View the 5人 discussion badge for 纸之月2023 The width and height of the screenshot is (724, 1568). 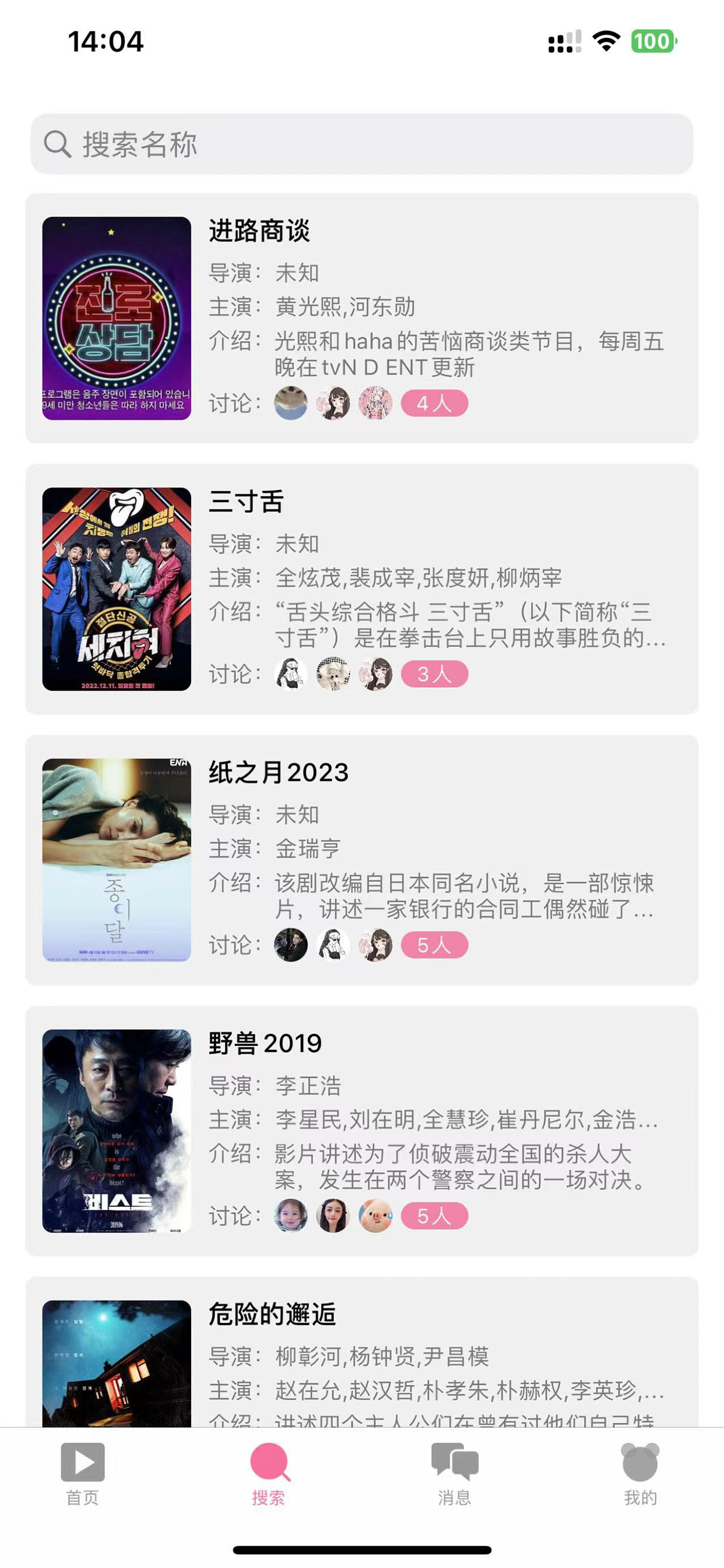(x=434, y=944)
